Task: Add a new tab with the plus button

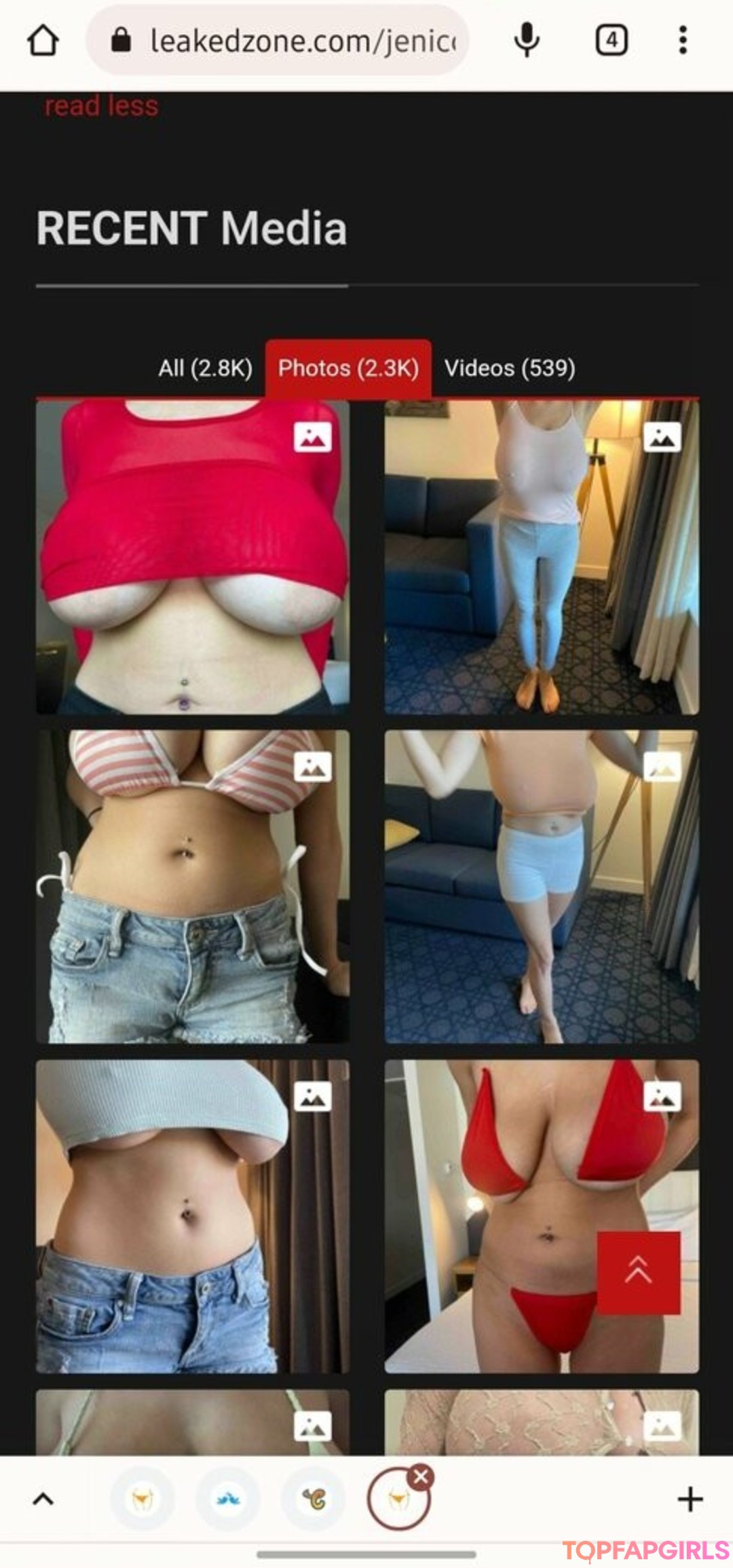Action: 690,1499
